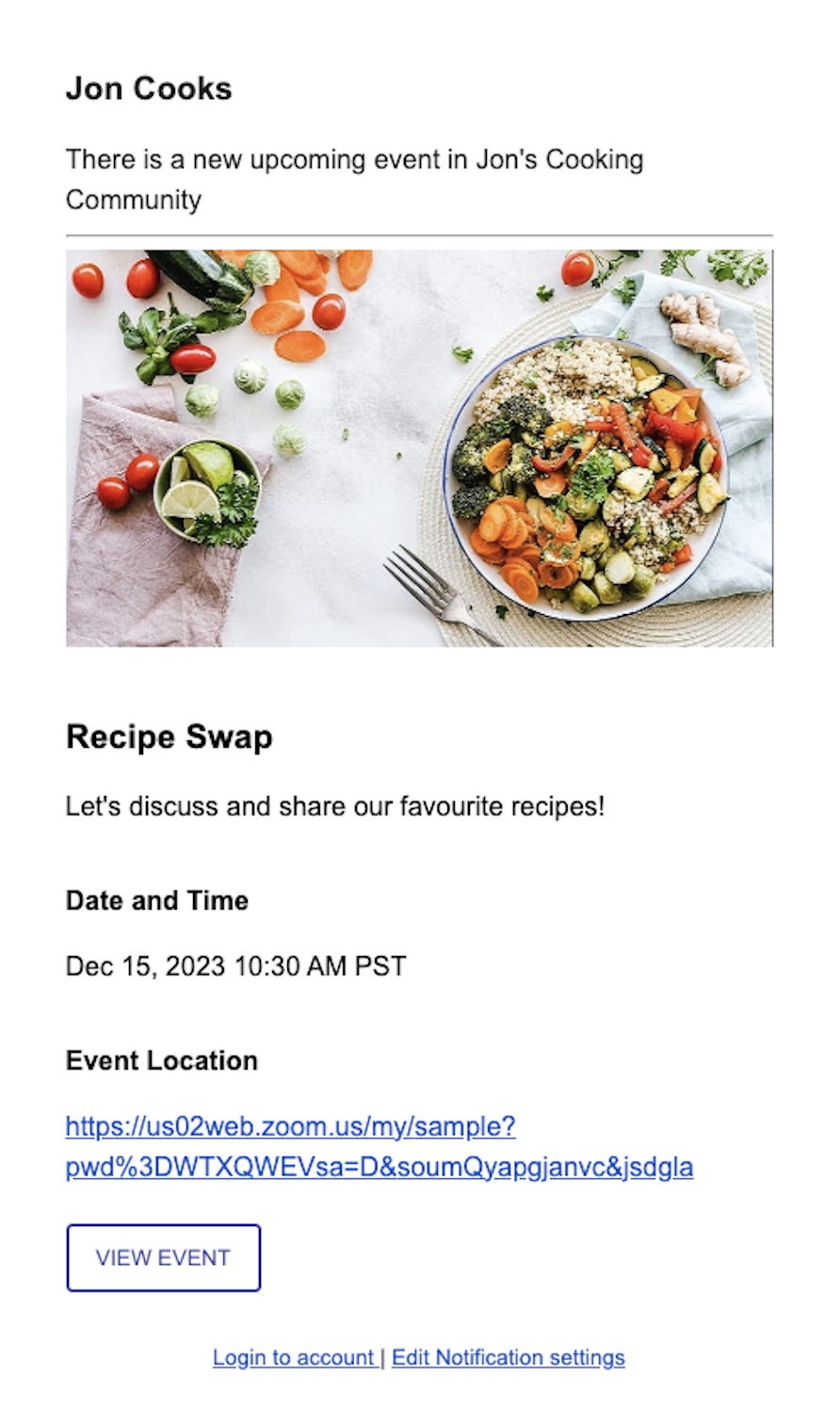Open the Zoom event location link
The width and height of the screenshot is (840, 1407).
coord(380,1146)
